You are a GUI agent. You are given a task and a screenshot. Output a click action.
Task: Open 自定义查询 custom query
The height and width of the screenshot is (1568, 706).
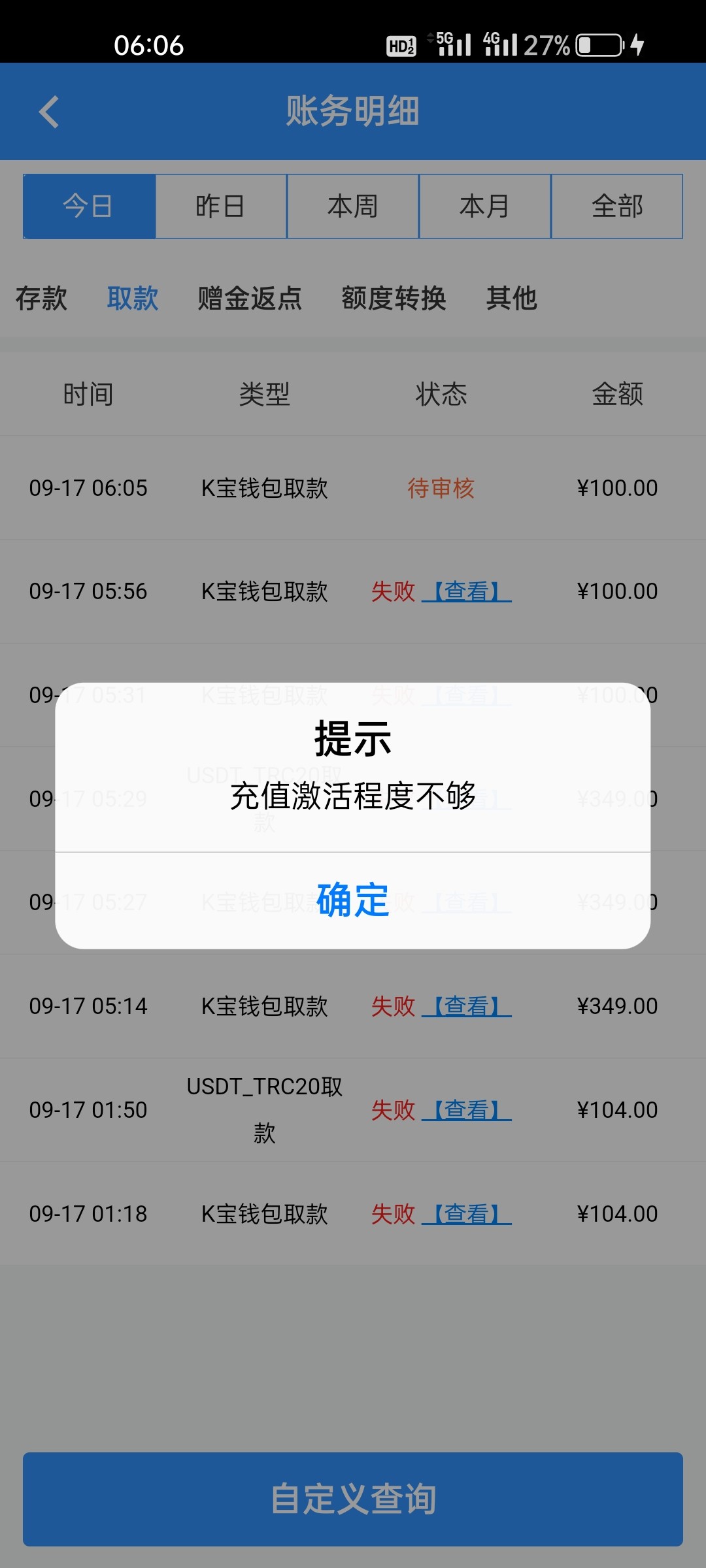coord(353,1499)
